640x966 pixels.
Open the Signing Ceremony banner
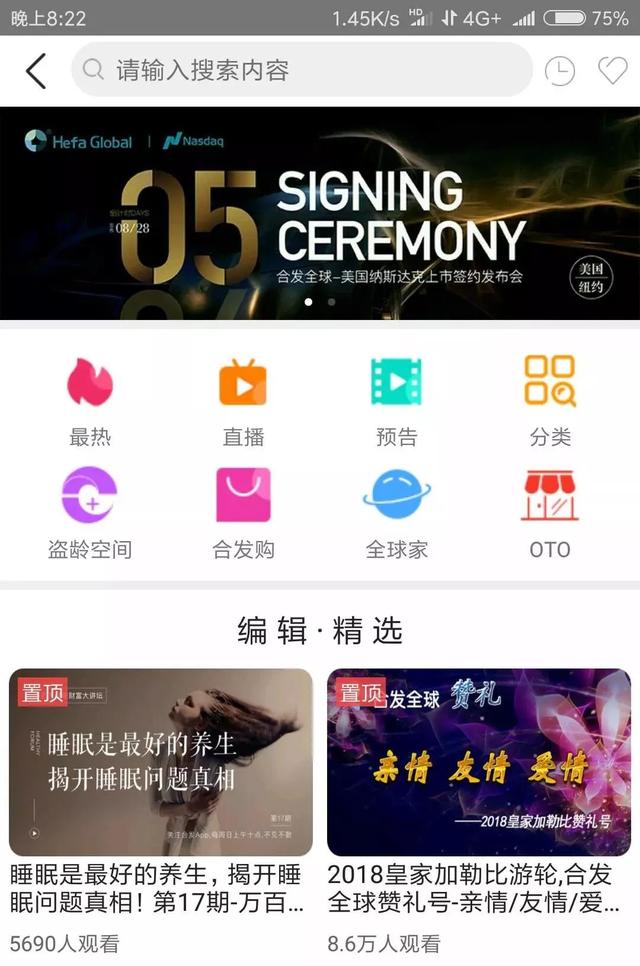tap(320, 213)
